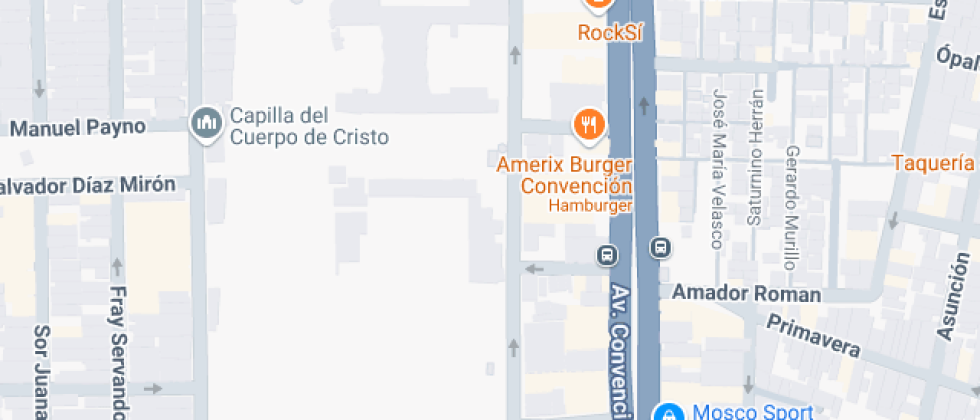Select the Amerix Burger Convención restaurant pin
Viewport: 980px width, 420px height.
(x=588, y=124)
